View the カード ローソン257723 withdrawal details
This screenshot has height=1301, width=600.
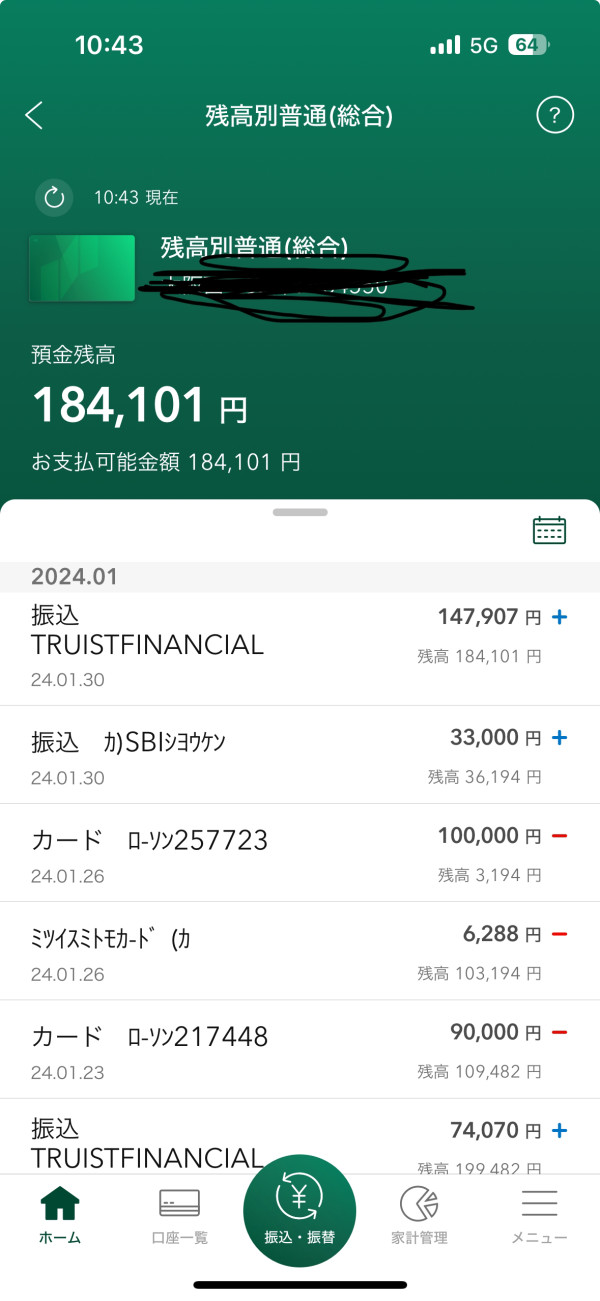300,853
